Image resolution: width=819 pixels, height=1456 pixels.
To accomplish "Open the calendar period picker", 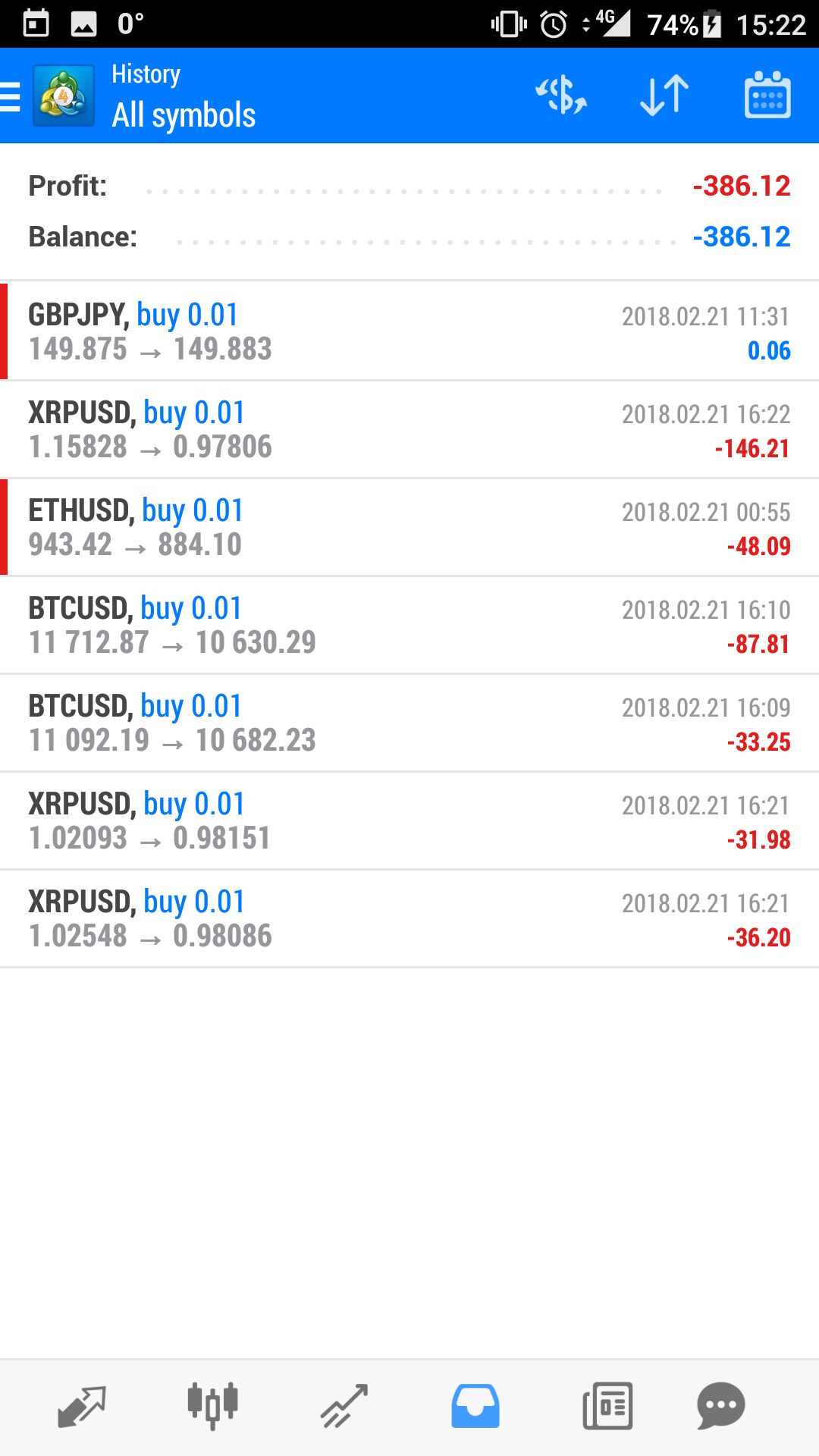I will [x=767, y=96].
